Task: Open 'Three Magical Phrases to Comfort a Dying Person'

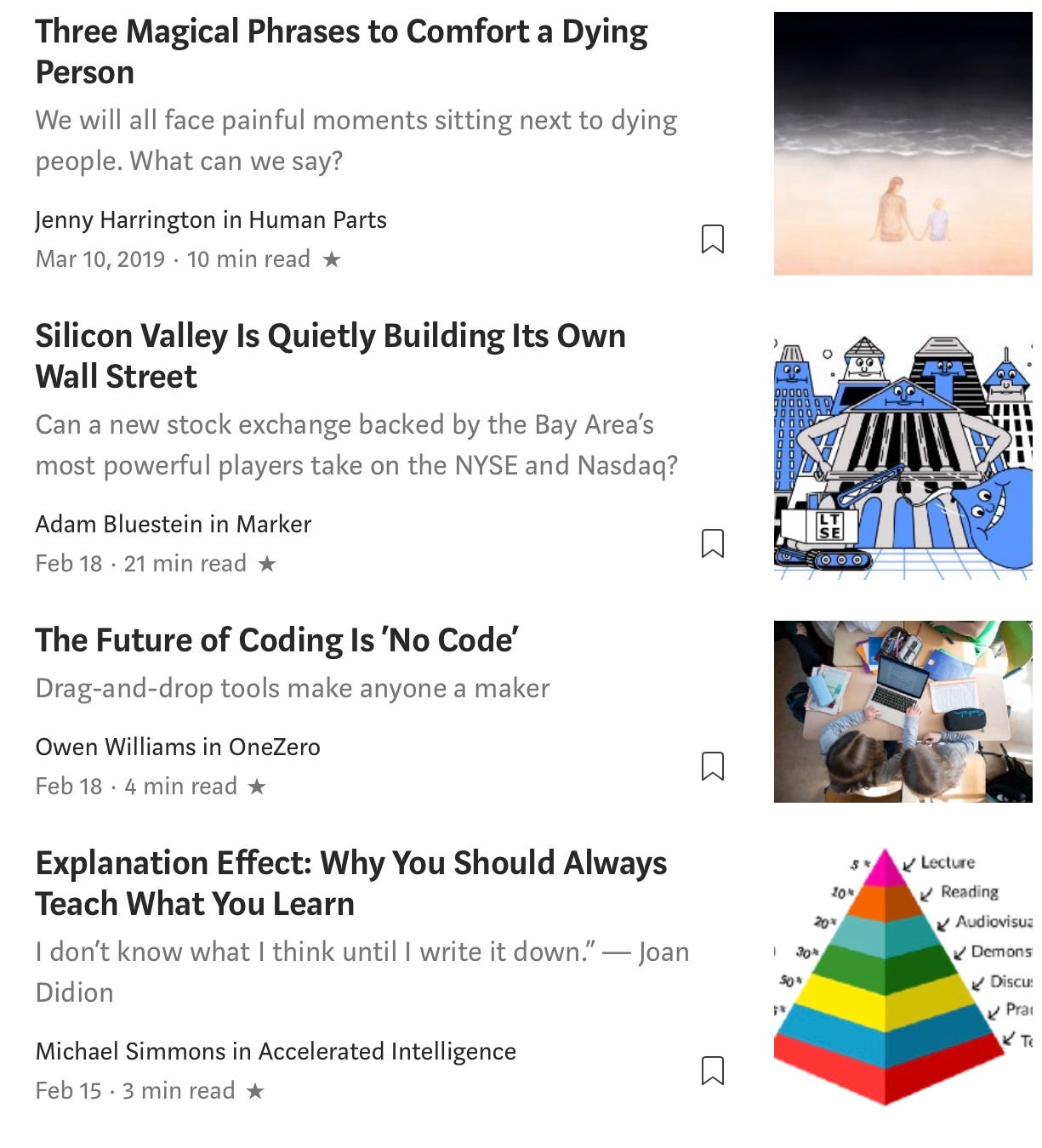Action: pyautogui.click(x=340, y=51)
